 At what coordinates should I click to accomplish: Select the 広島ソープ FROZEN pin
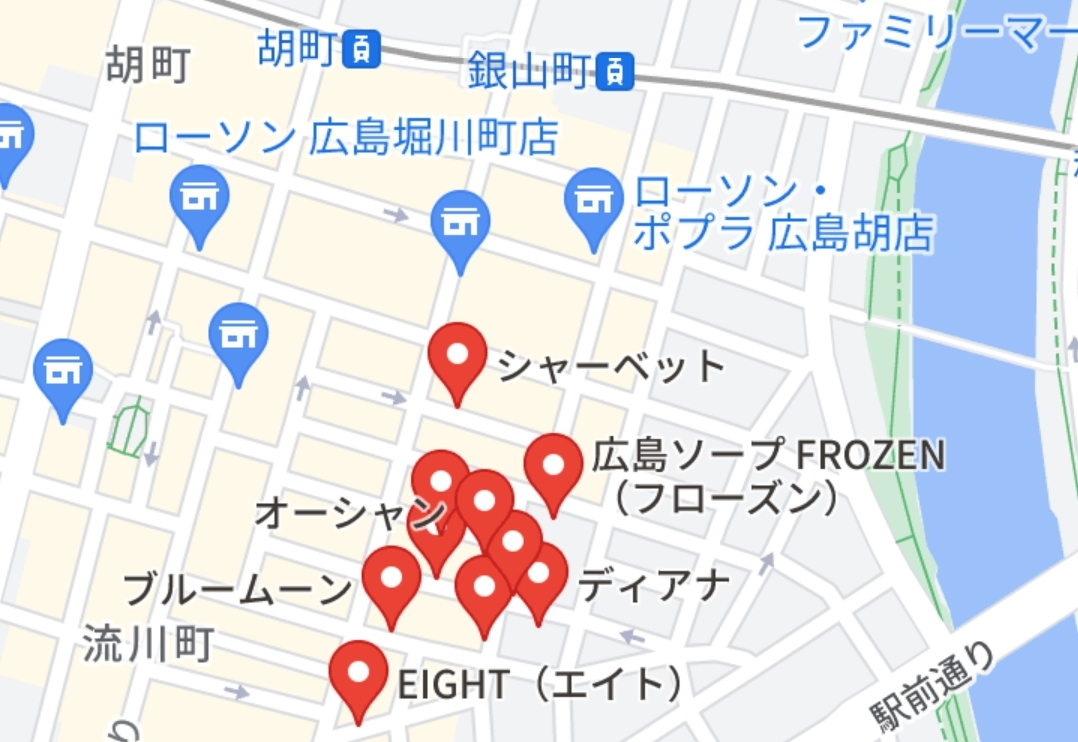[x=553, y=466]
